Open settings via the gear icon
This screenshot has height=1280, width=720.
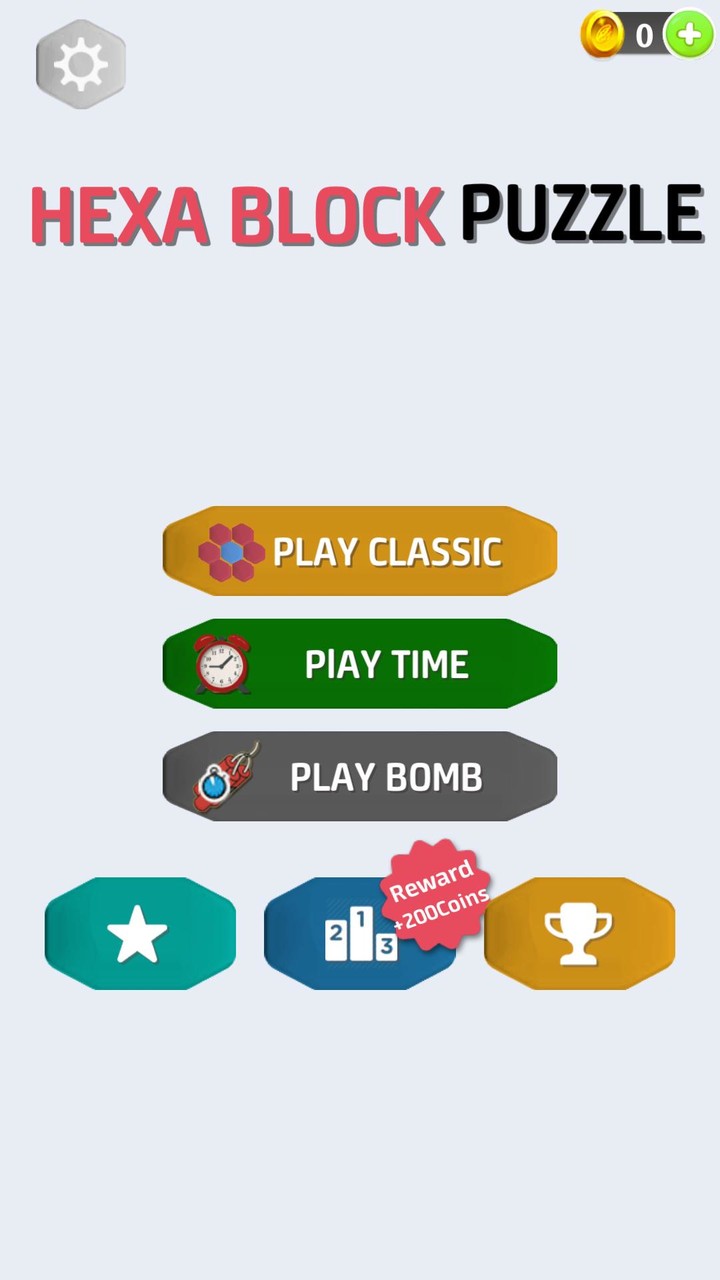(80, 63)
